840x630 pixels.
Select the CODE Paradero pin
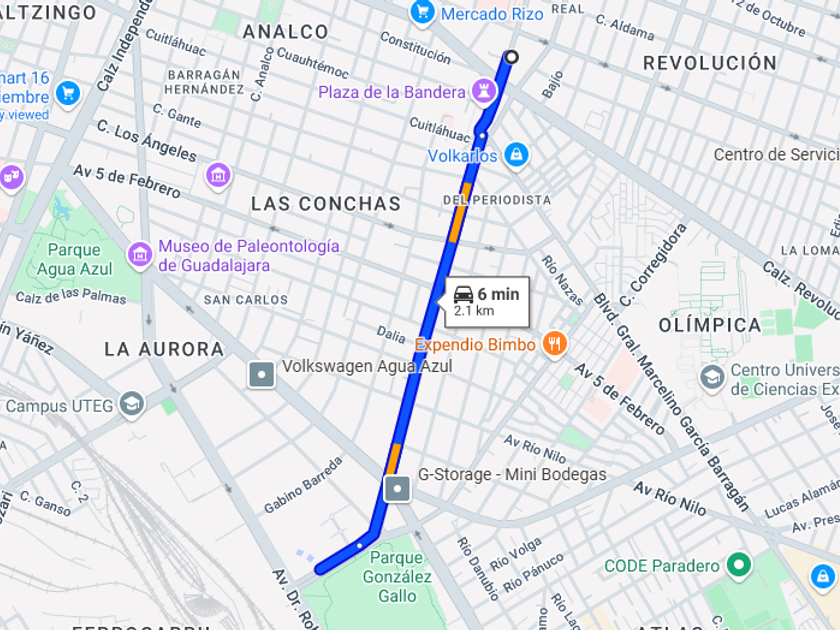739,565
